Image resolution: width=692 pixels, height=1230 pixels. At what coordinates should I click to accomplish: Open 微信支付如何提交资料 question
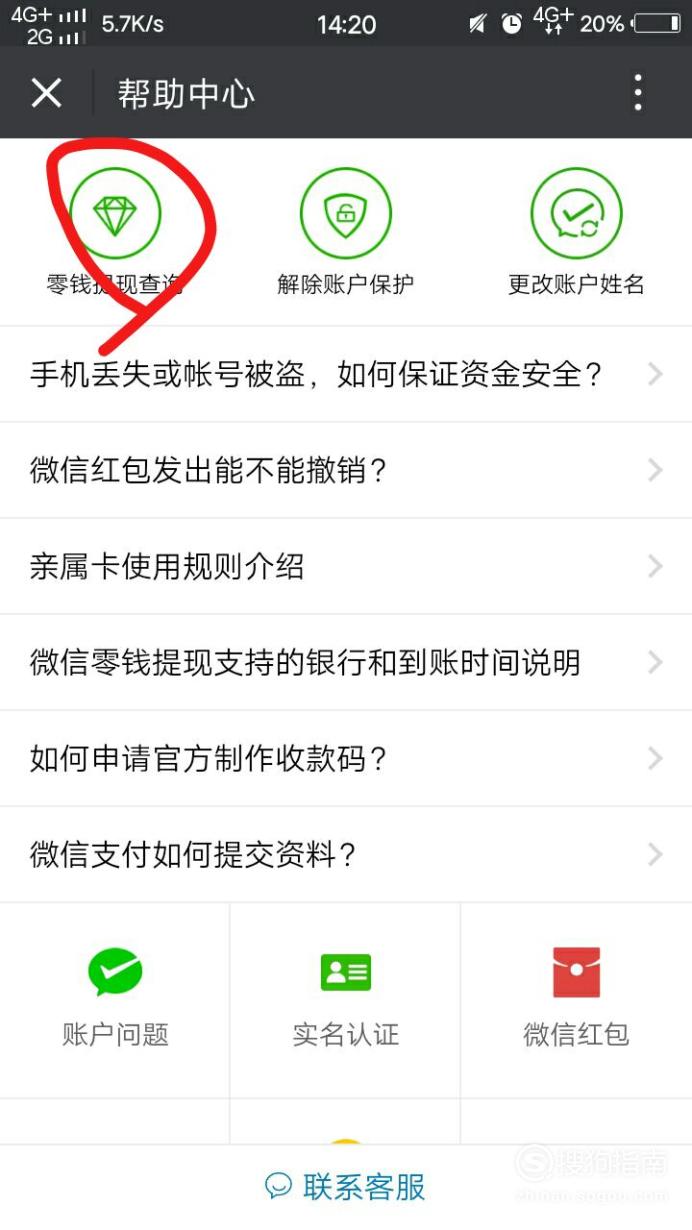(x=346, y=855)
